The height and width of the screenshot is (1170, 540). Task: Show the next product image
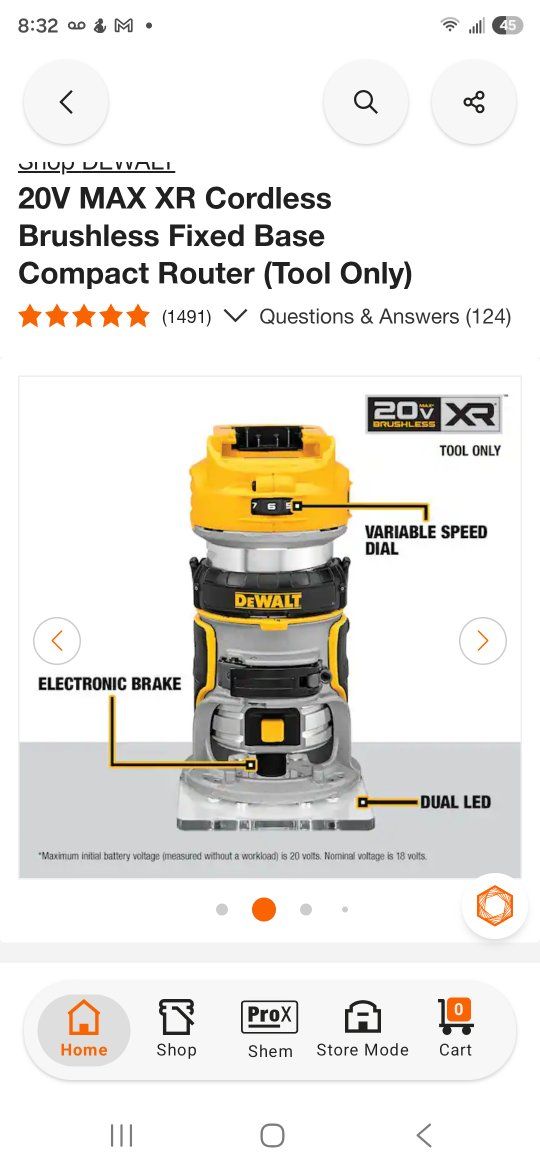pos(483,640)
